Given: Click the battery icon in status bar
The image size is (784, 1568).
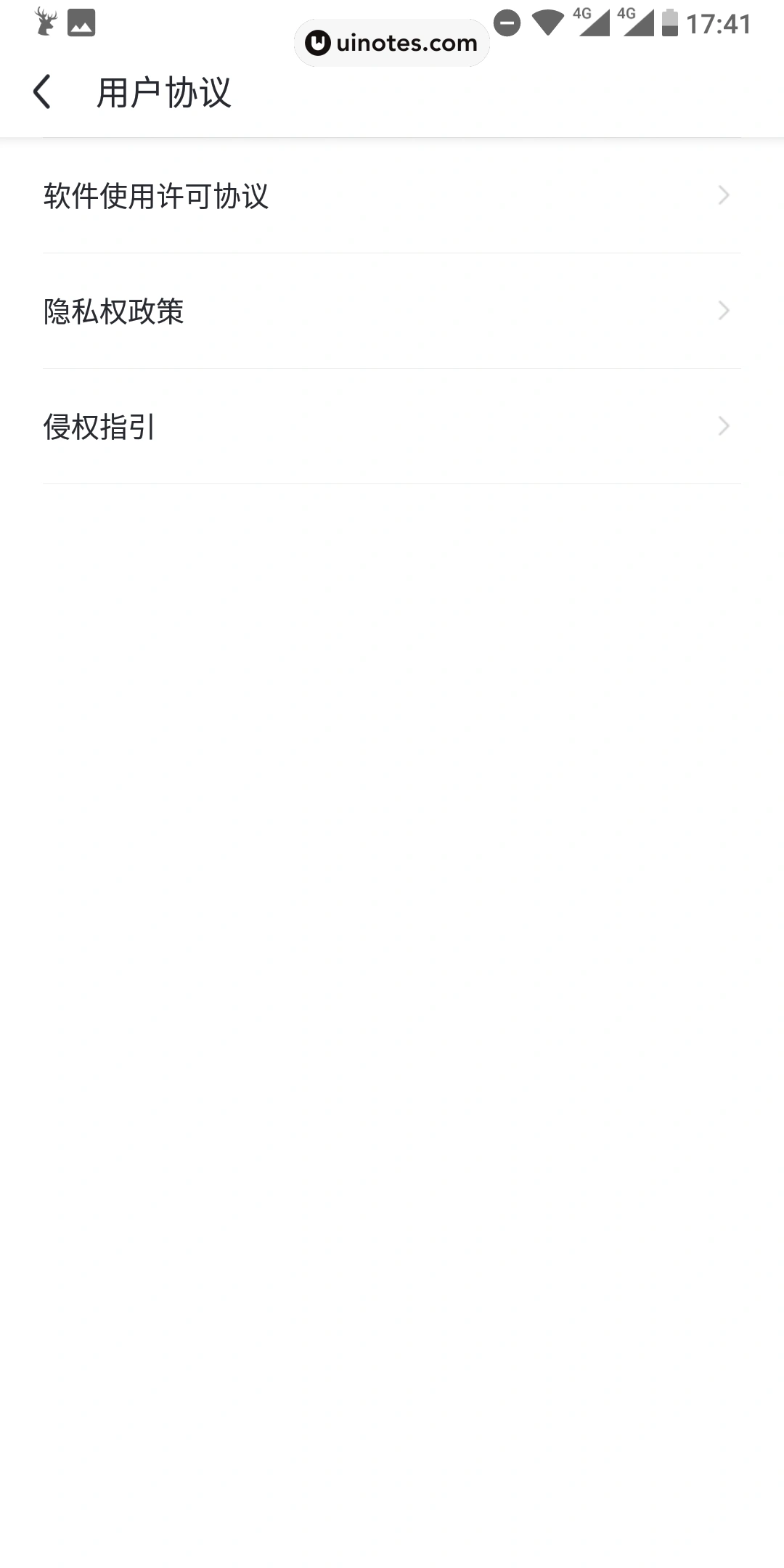Looking at the screenshot, I should (x=671, y=24).
